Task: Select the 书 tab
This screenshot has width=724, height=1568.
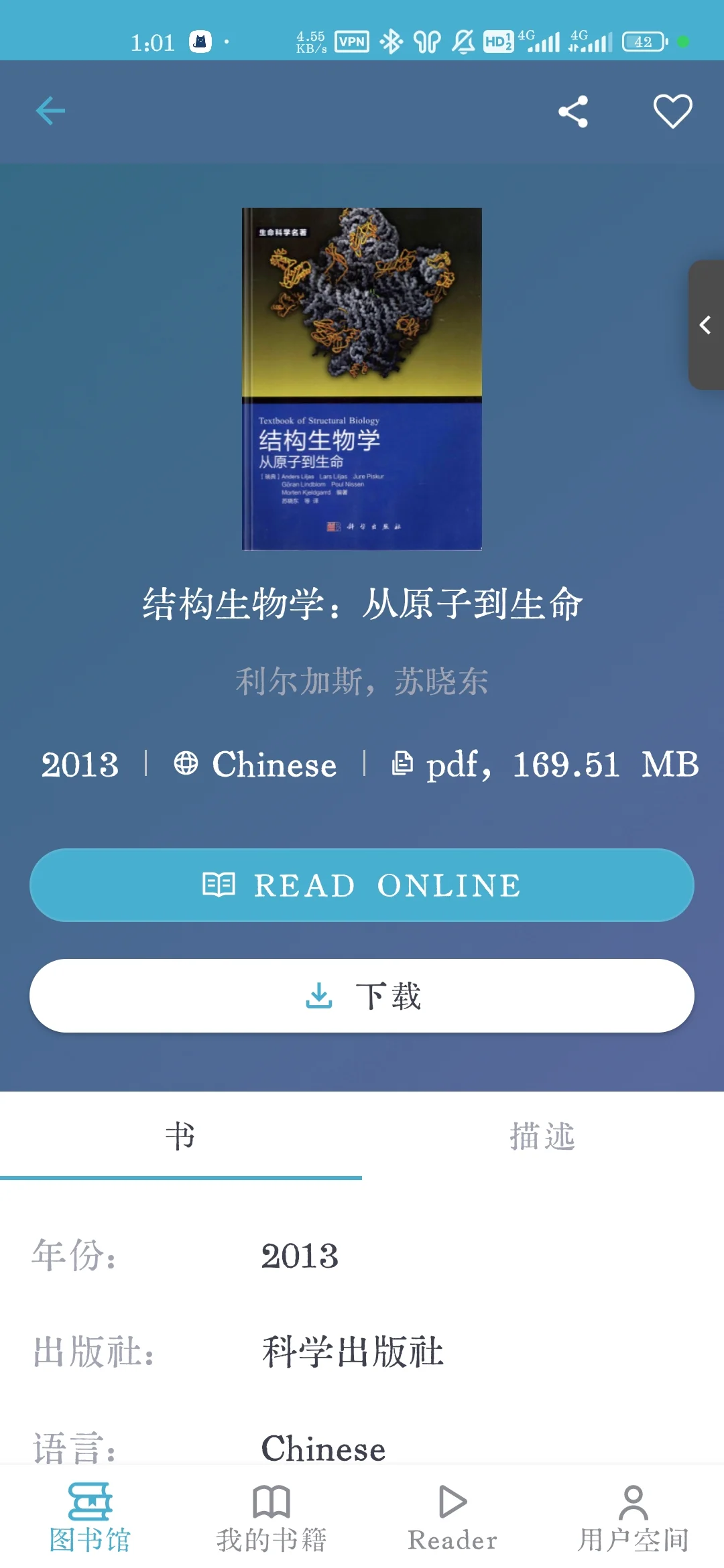Action: [180, 1136]
